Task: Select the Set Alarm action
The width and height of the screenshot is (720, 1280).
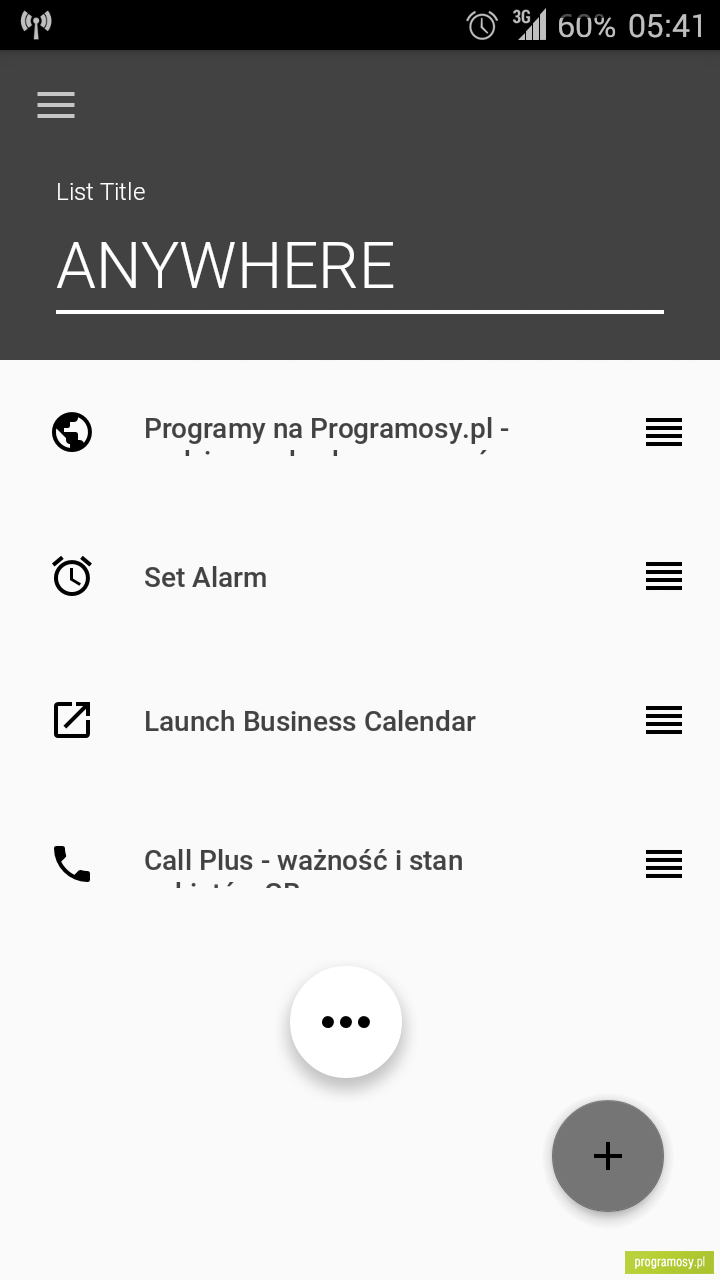Action: click(360, 577)
